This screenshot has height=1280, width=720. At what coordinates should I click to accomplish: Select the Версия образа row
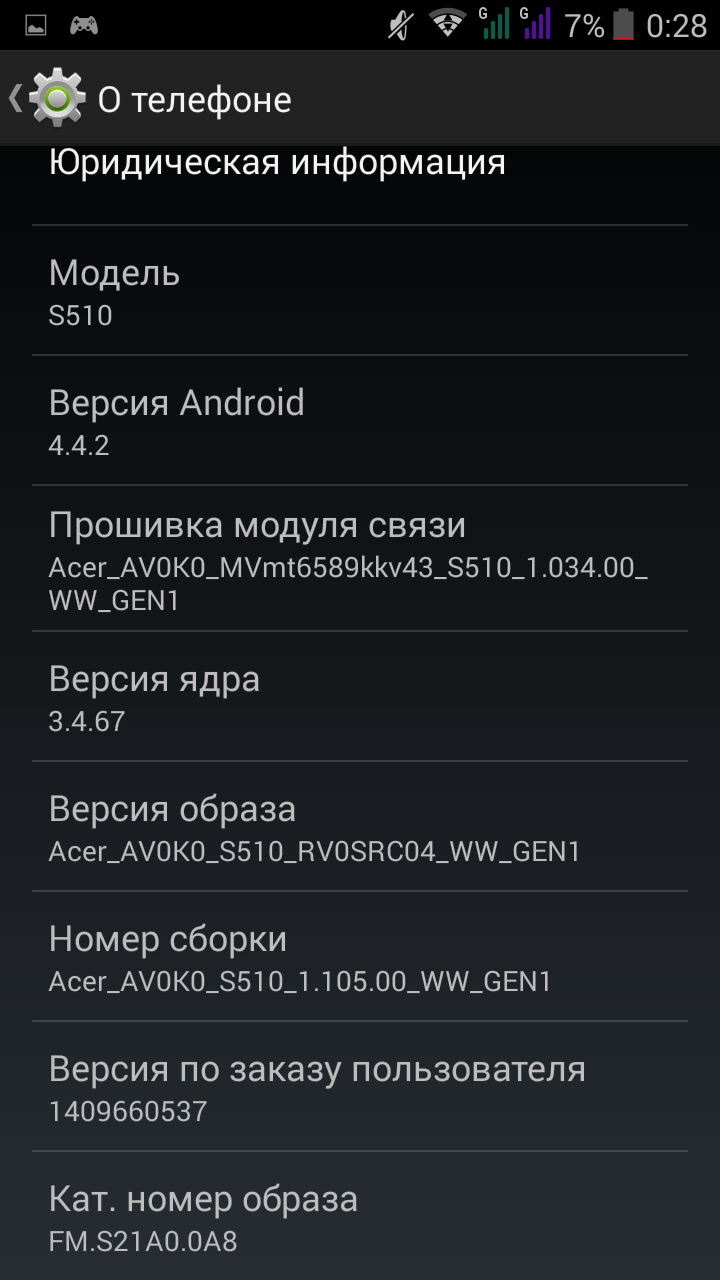[360, 828]
